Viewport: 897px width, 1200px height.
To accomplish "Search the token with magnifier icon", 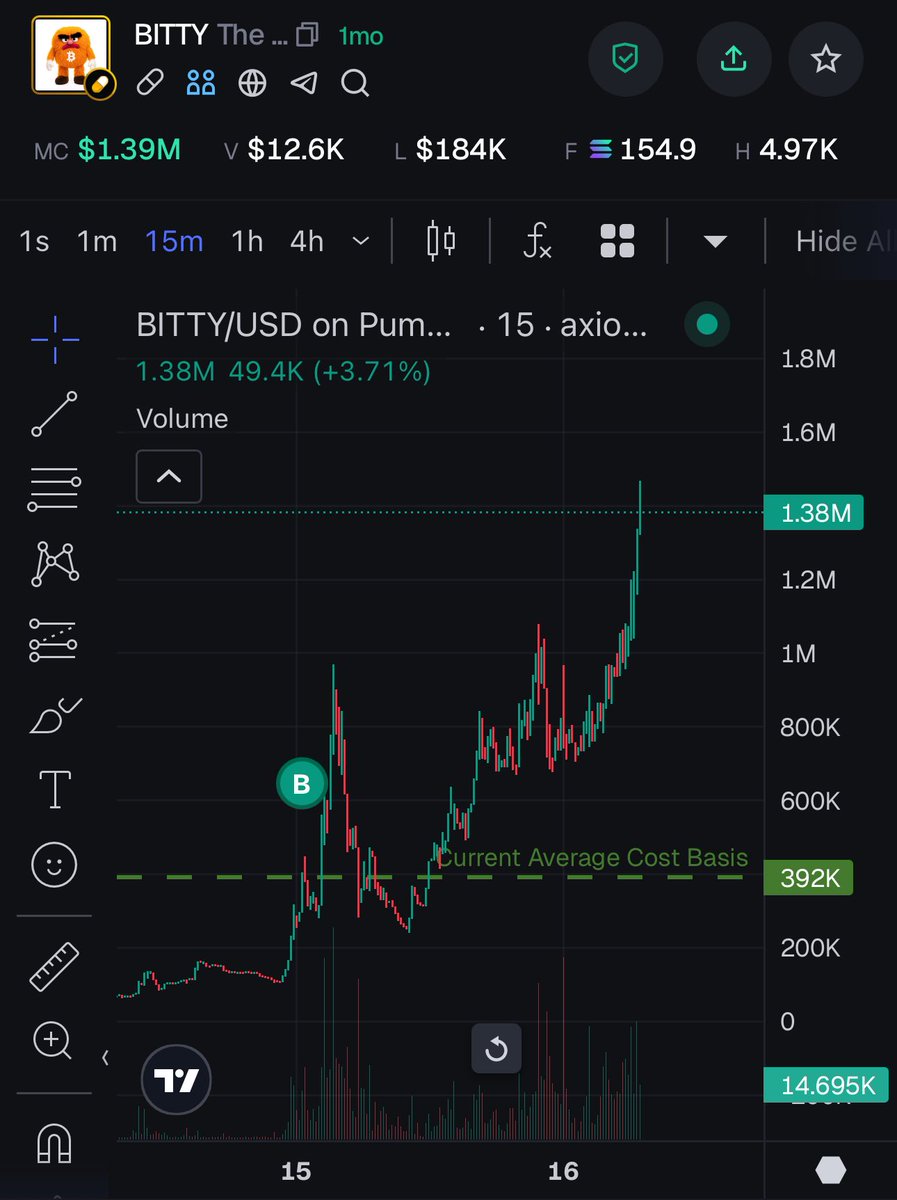I will click(x=355, y=84).
